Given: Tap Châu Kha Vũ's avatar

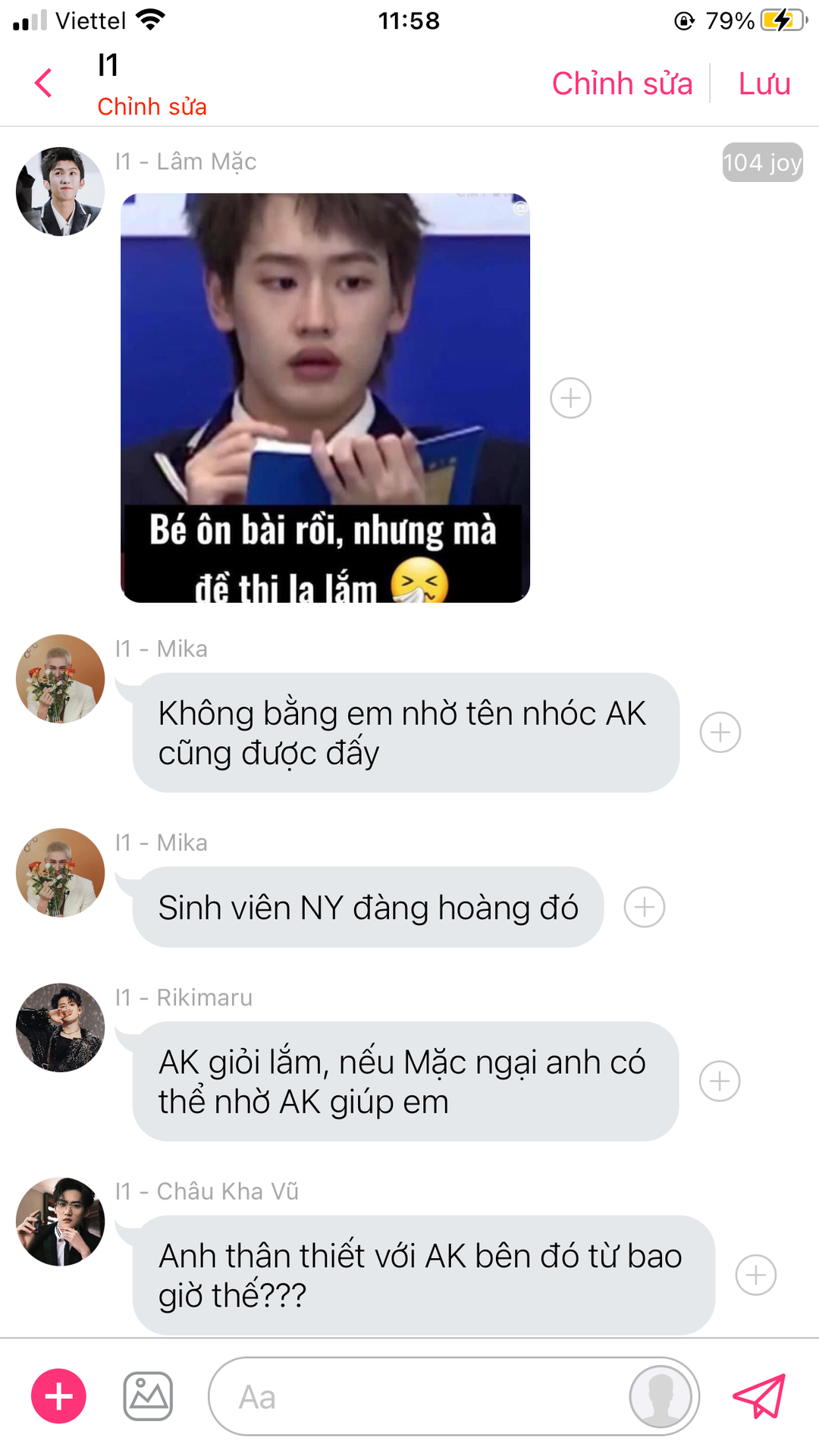Looking at the screenshot, I should pyautogui.click(x=61, y=1222).
